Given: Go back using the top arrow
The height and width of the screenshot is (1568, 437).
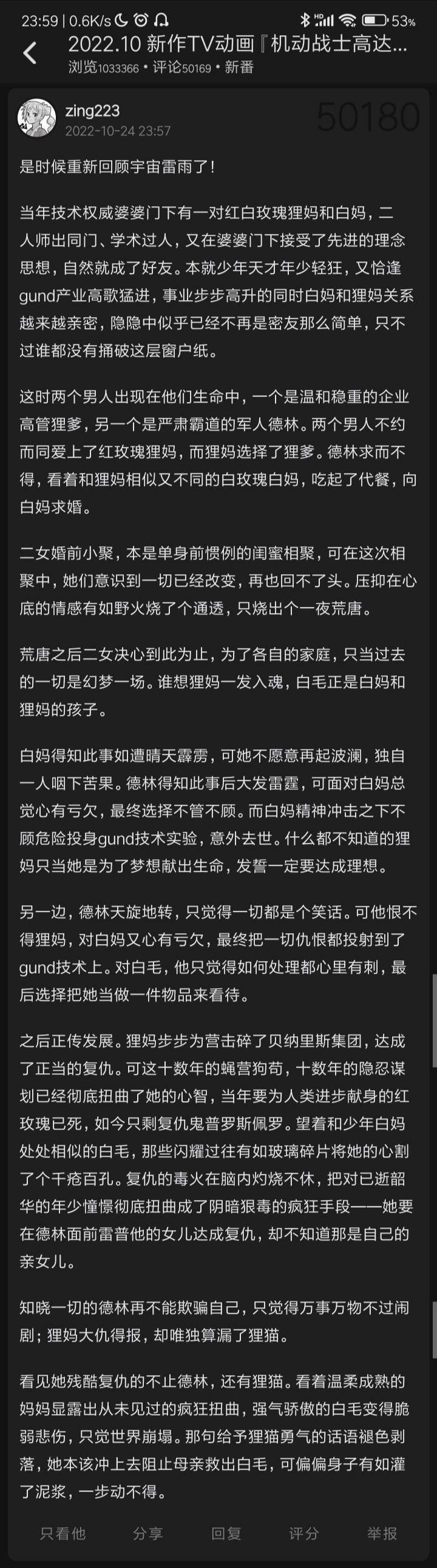Looking at the screenshot, I should 29,53.
